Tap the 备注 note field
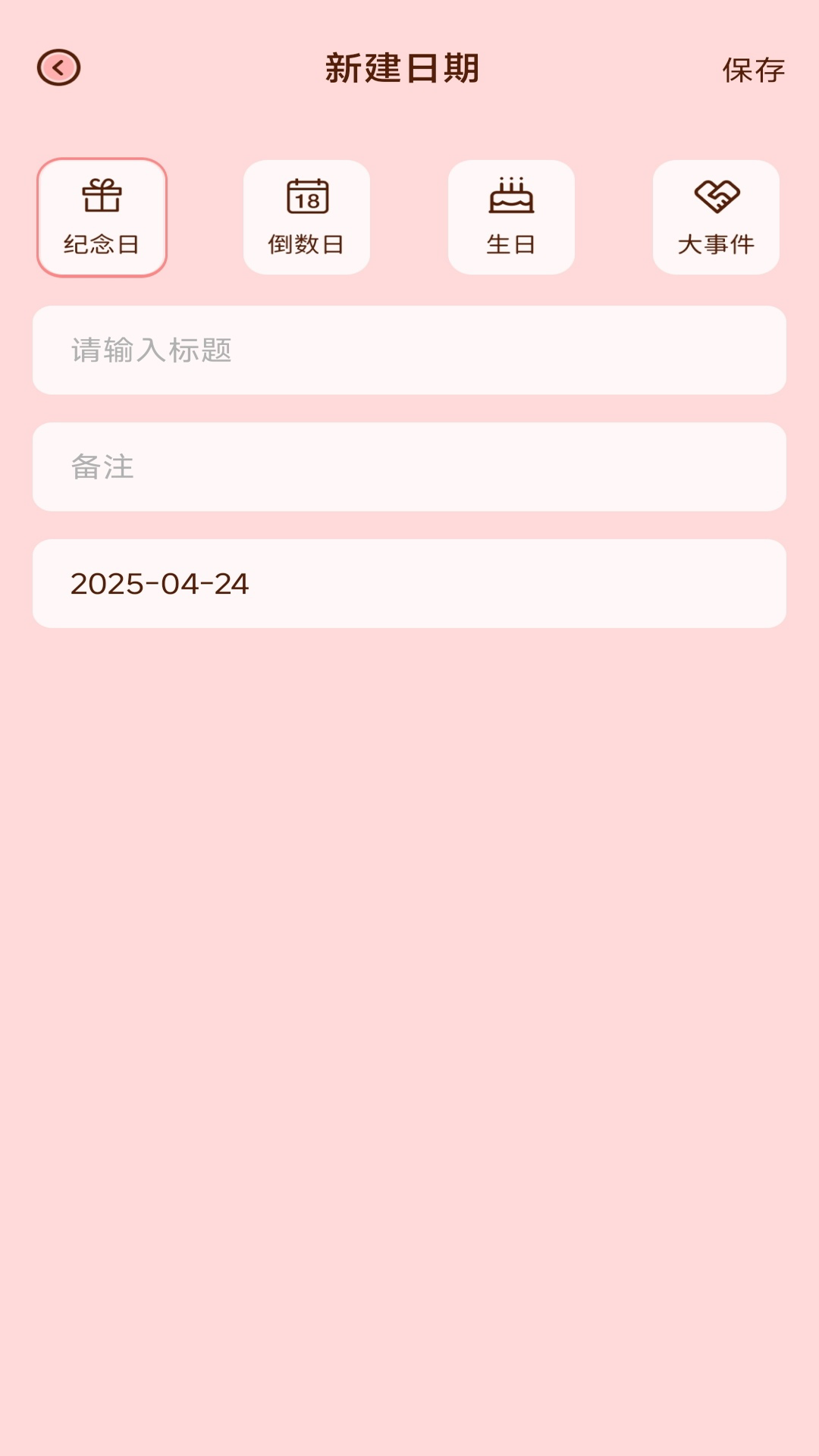The width and height of the screenshot is (819, 1456). click(x=409, y=467)
